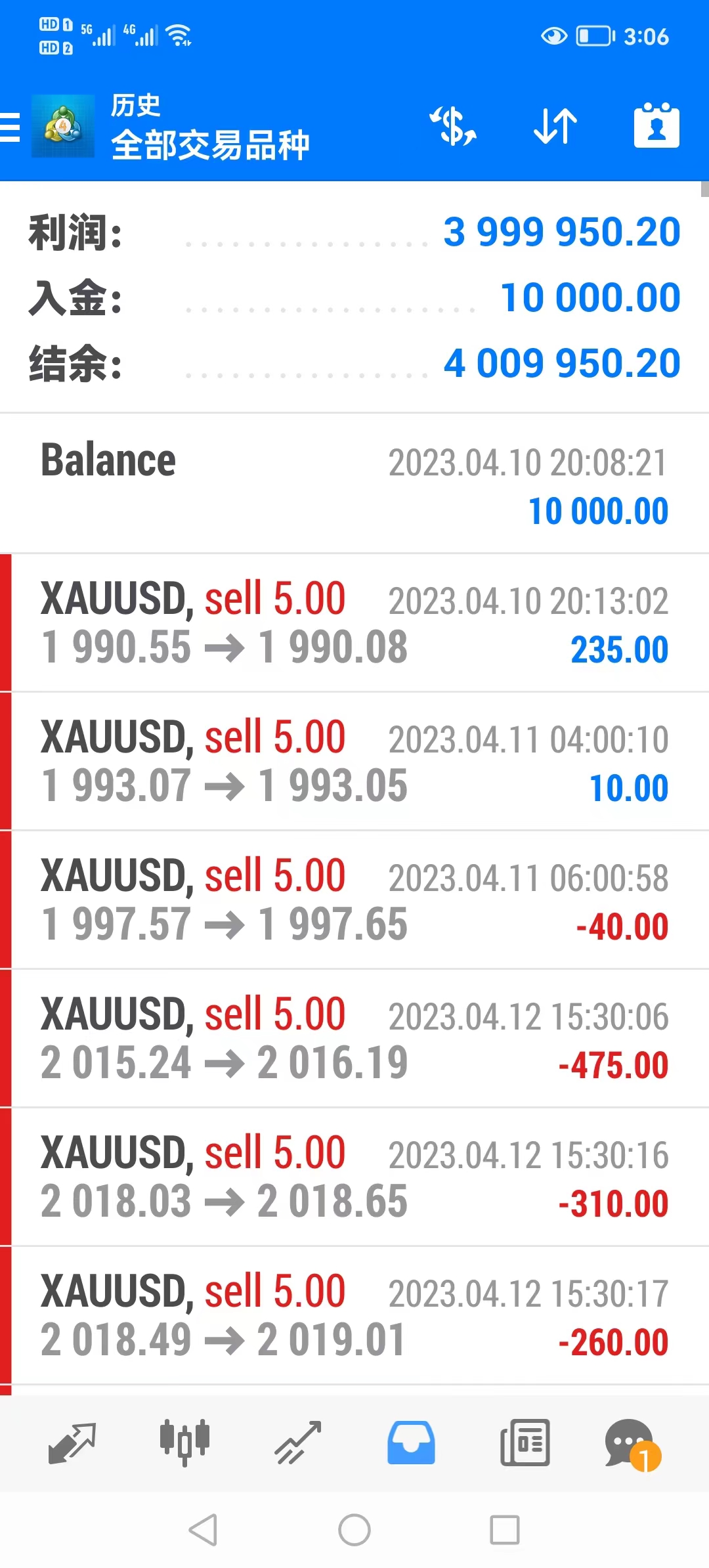The image size is (709, 1568).
Task: Open the Balance 10 000.00 deposit entry
Action: tap(354, 484)
